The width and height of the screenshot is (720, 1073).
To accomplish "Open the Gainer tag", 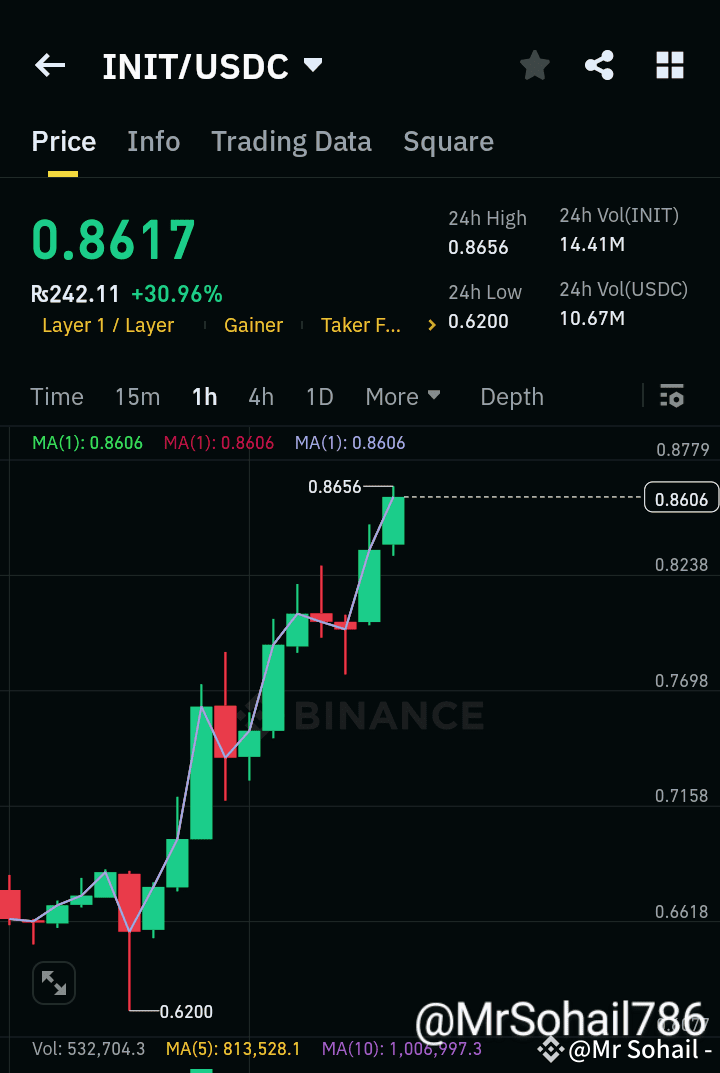I will pos(253,325).
